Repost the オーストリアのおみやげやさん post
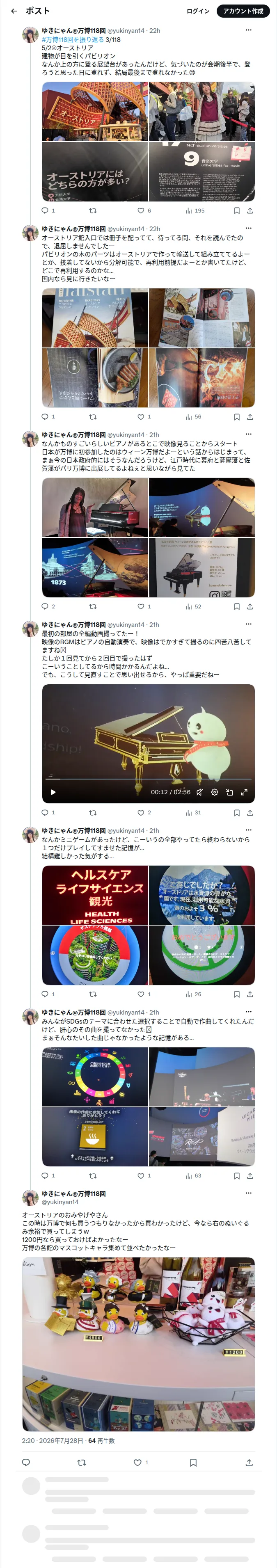The height and width of the screenshot is (1568, 277). 82,1463
